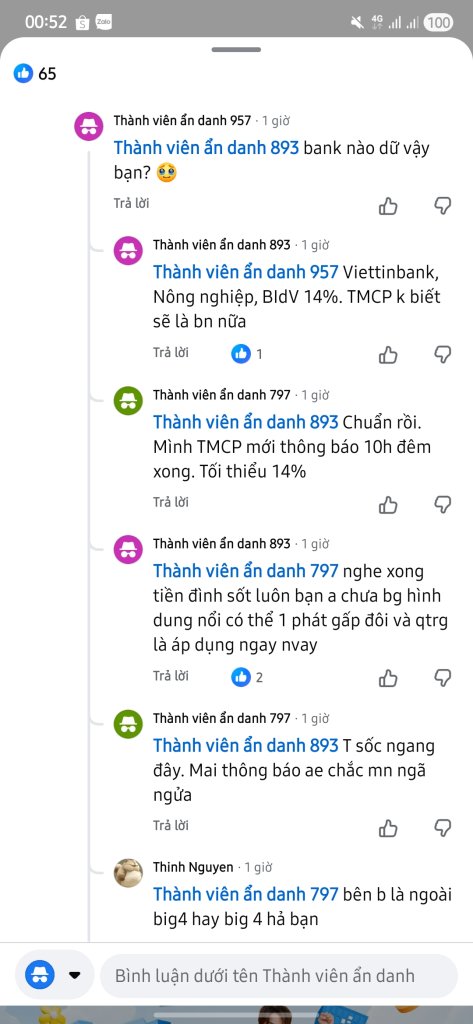The image size is (473, 1024).
Task: Dislike comment 957 asking which bank
Action: point(443,206)
